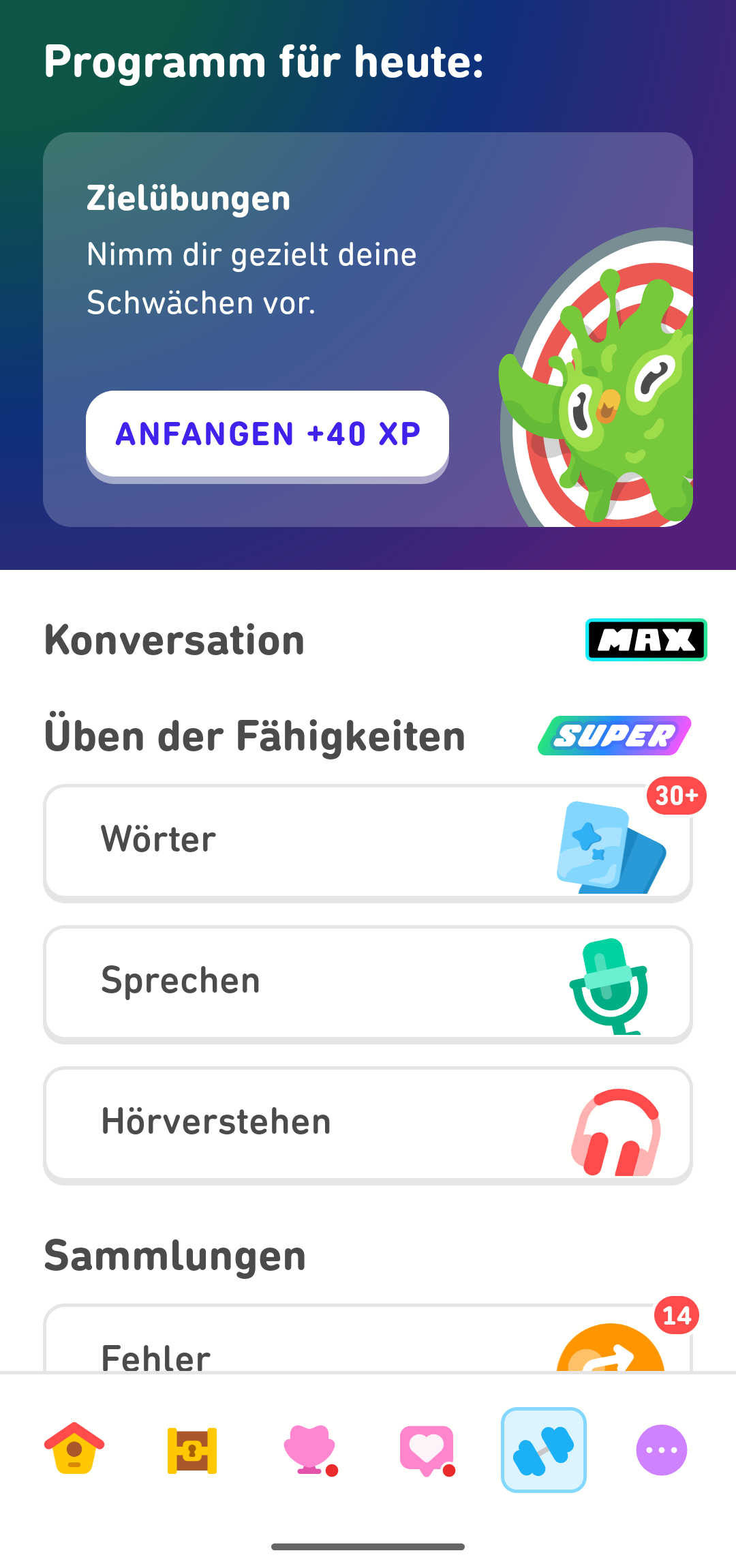736x1568 pixels.
Task: Click the SUPER badge beside Üben der Fähigkeiten
Action: click(614, 736)
